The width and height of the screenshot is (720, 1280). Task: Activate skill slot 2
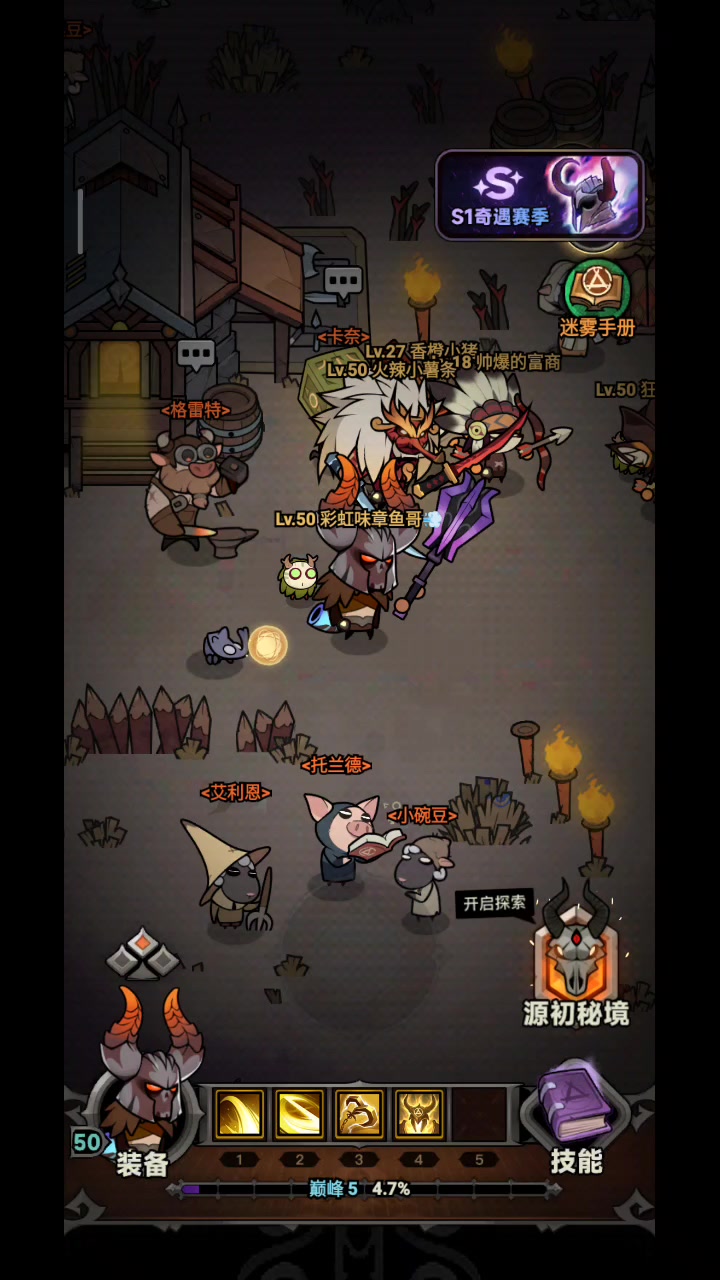(299, 1115)
